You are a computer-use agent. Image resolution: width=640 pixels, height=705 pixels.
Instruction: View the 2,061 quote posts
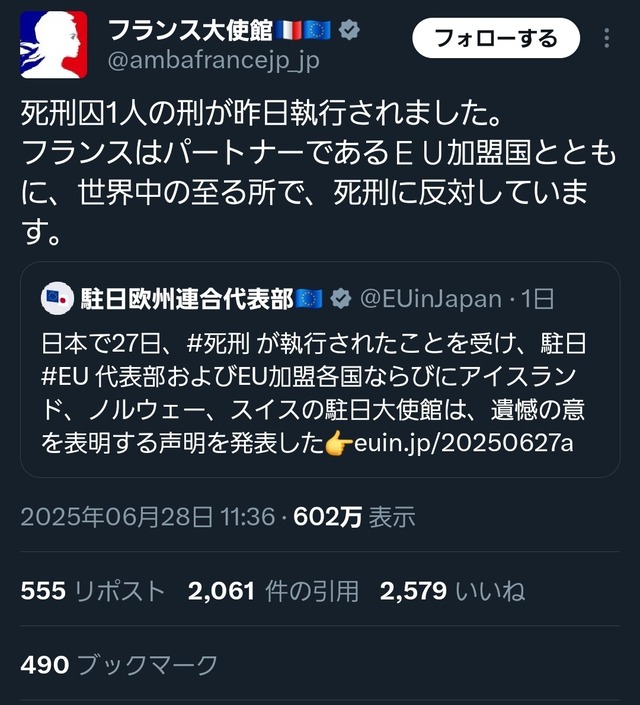tap(272, 591)
